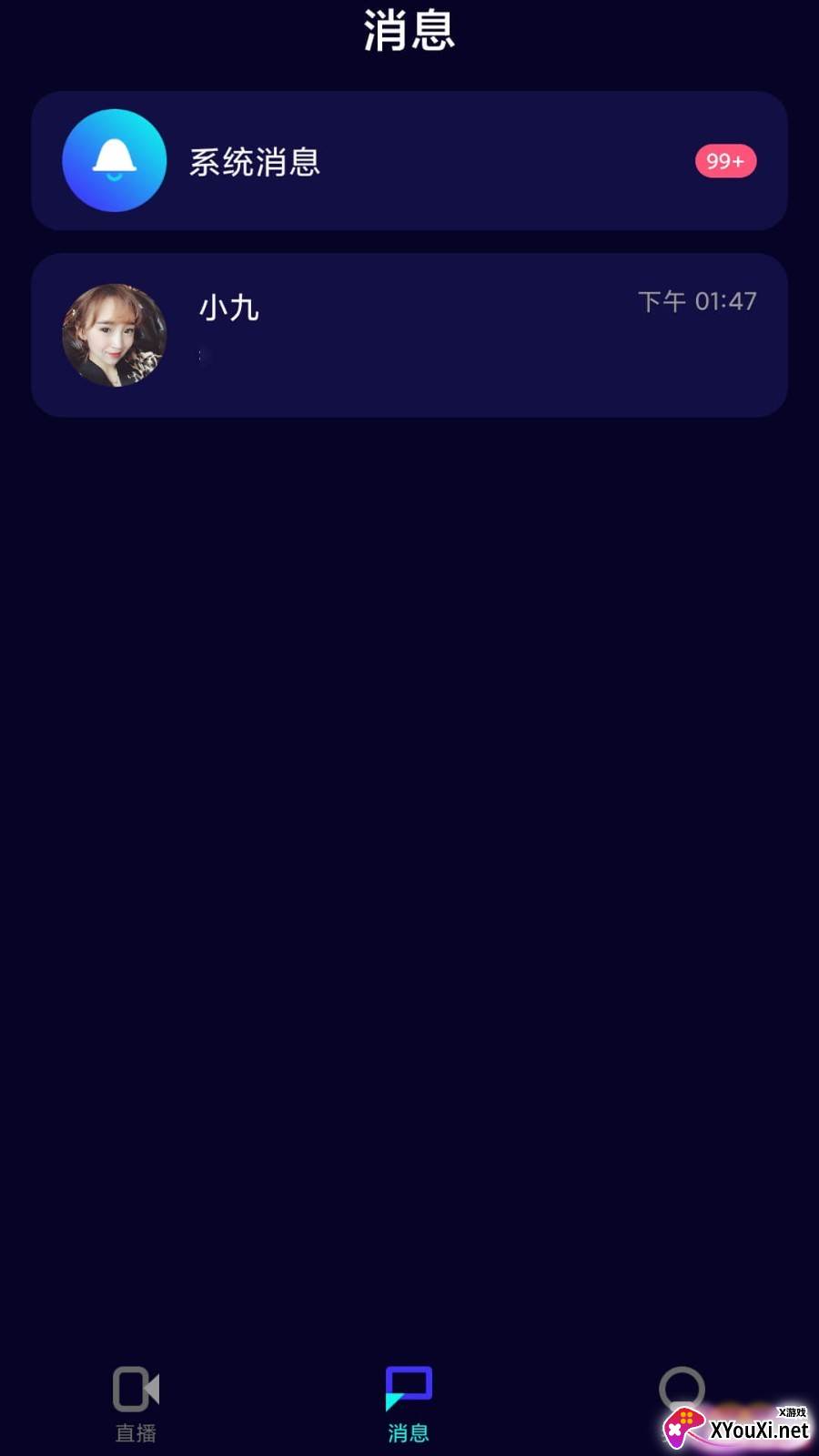Viewport: 819px width, 1456px height.
Task: Select the camera icon above 直播 label
Action: 134,1389
